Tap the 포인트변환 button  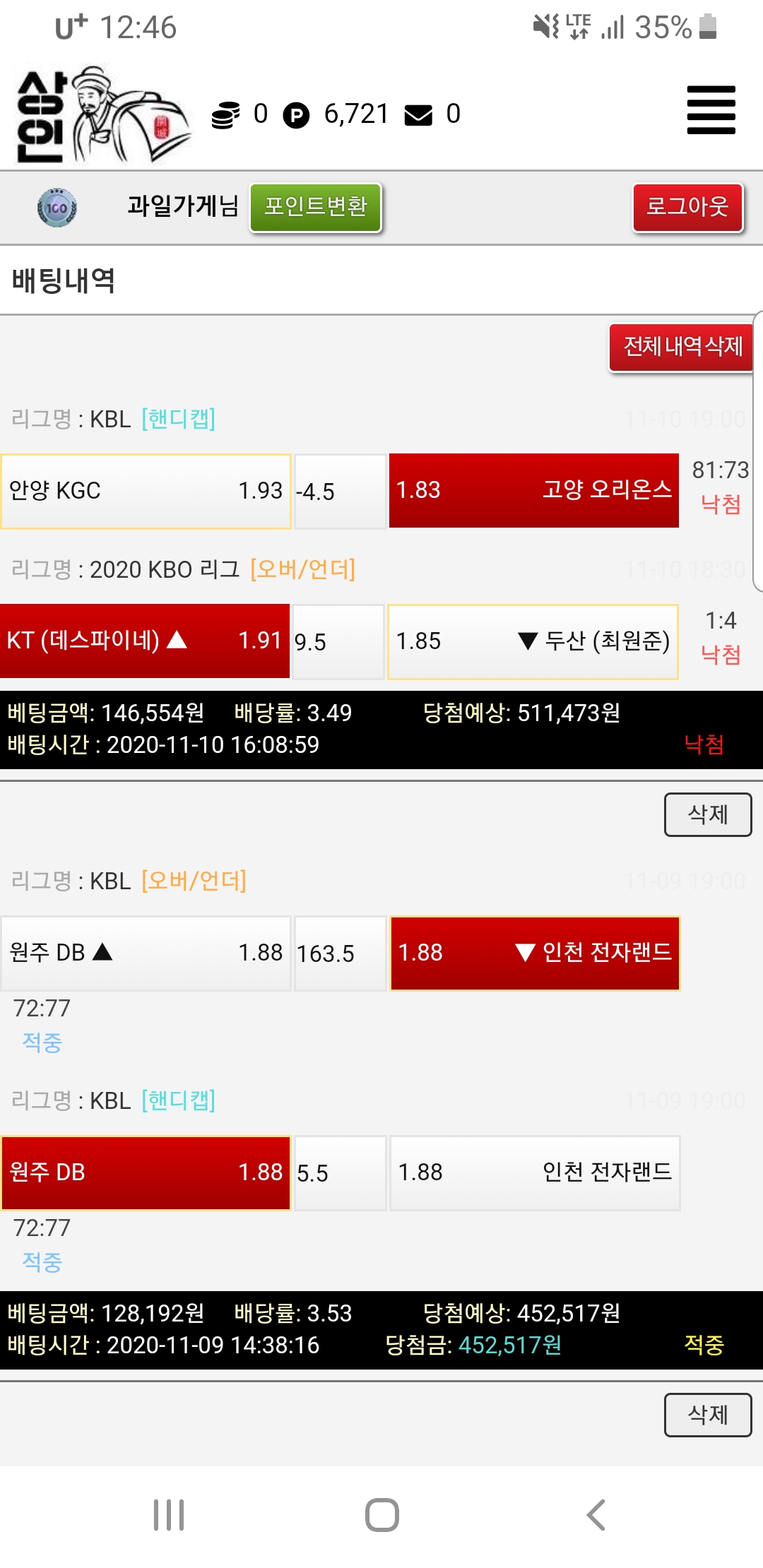[x=316, y=207]
